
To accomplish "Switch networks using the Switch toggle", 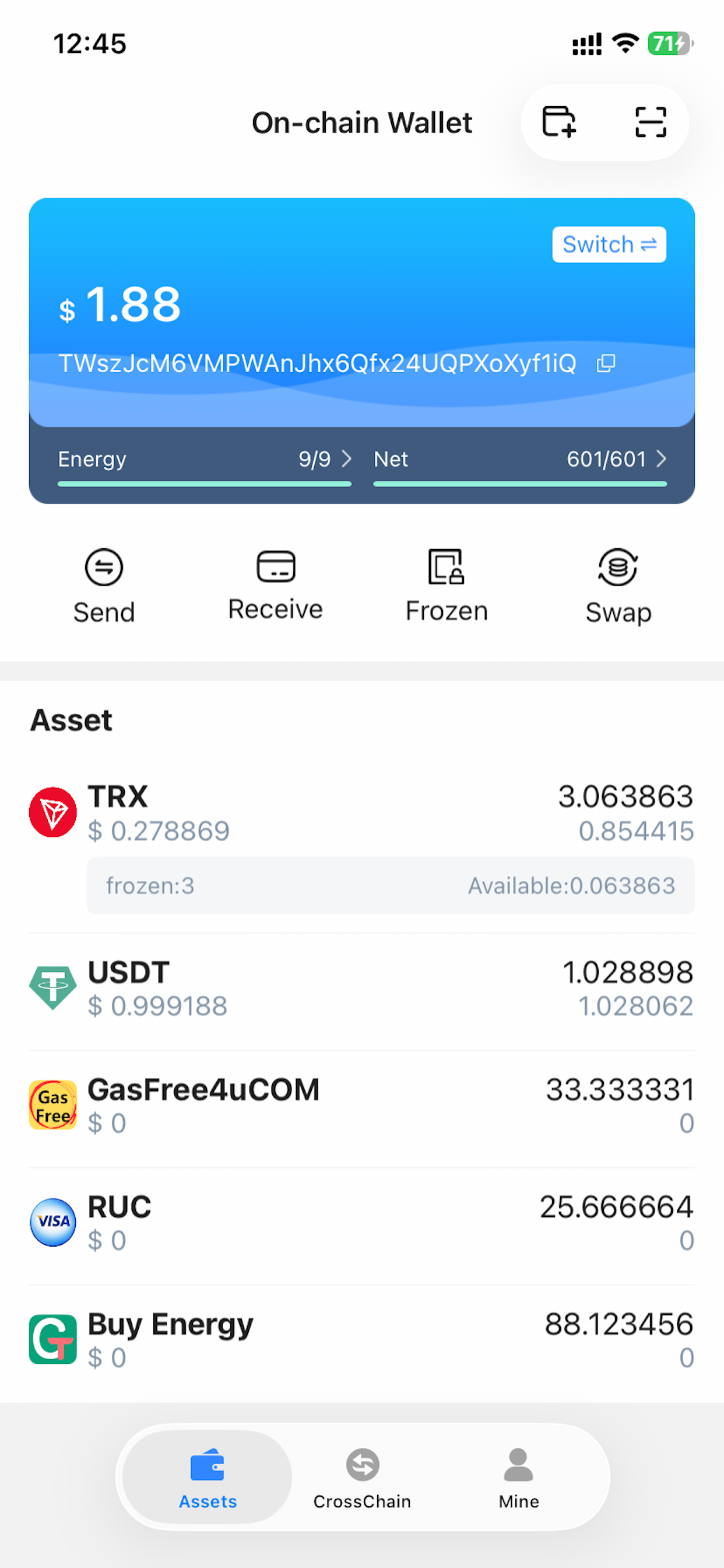I will [x=609, y=244].
